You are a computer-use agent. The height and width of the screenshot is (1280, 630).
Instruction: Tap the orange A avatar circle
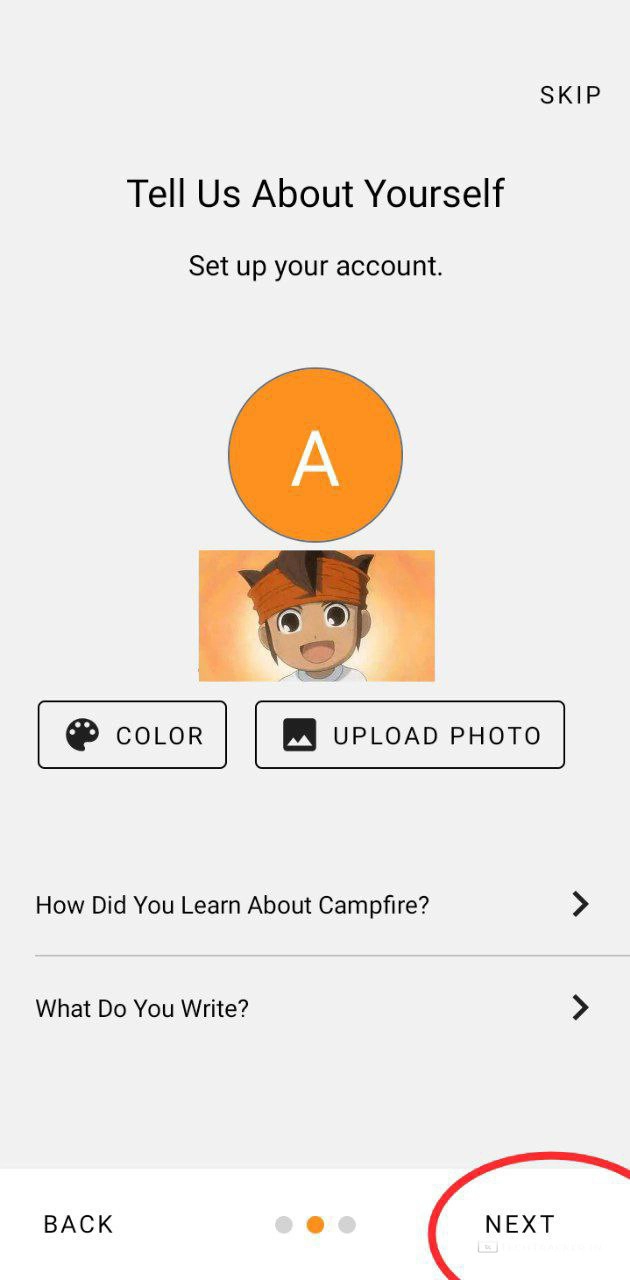[315, 456]
